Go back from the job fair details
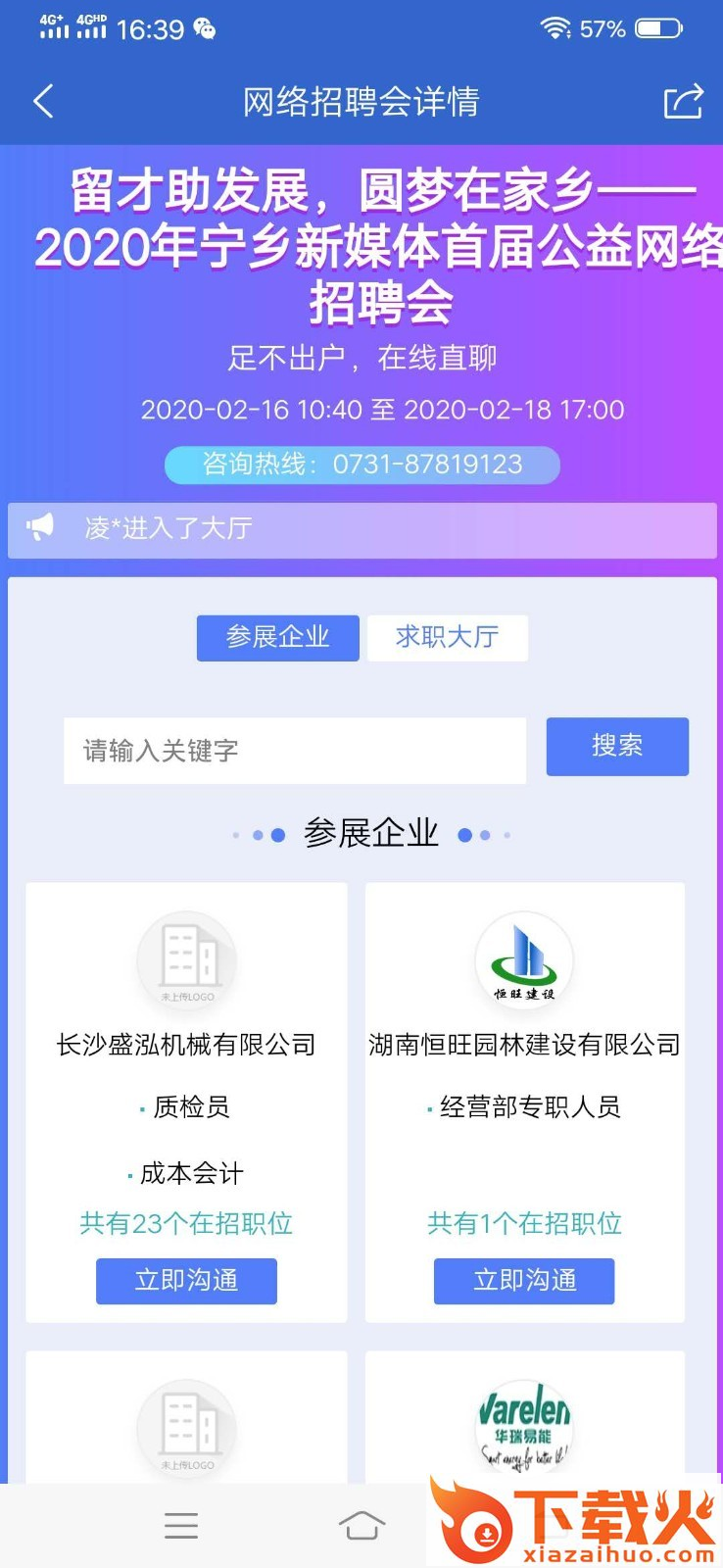This screenshot has height=1568, width=723. pyautogui.click(x=43, y=101)
